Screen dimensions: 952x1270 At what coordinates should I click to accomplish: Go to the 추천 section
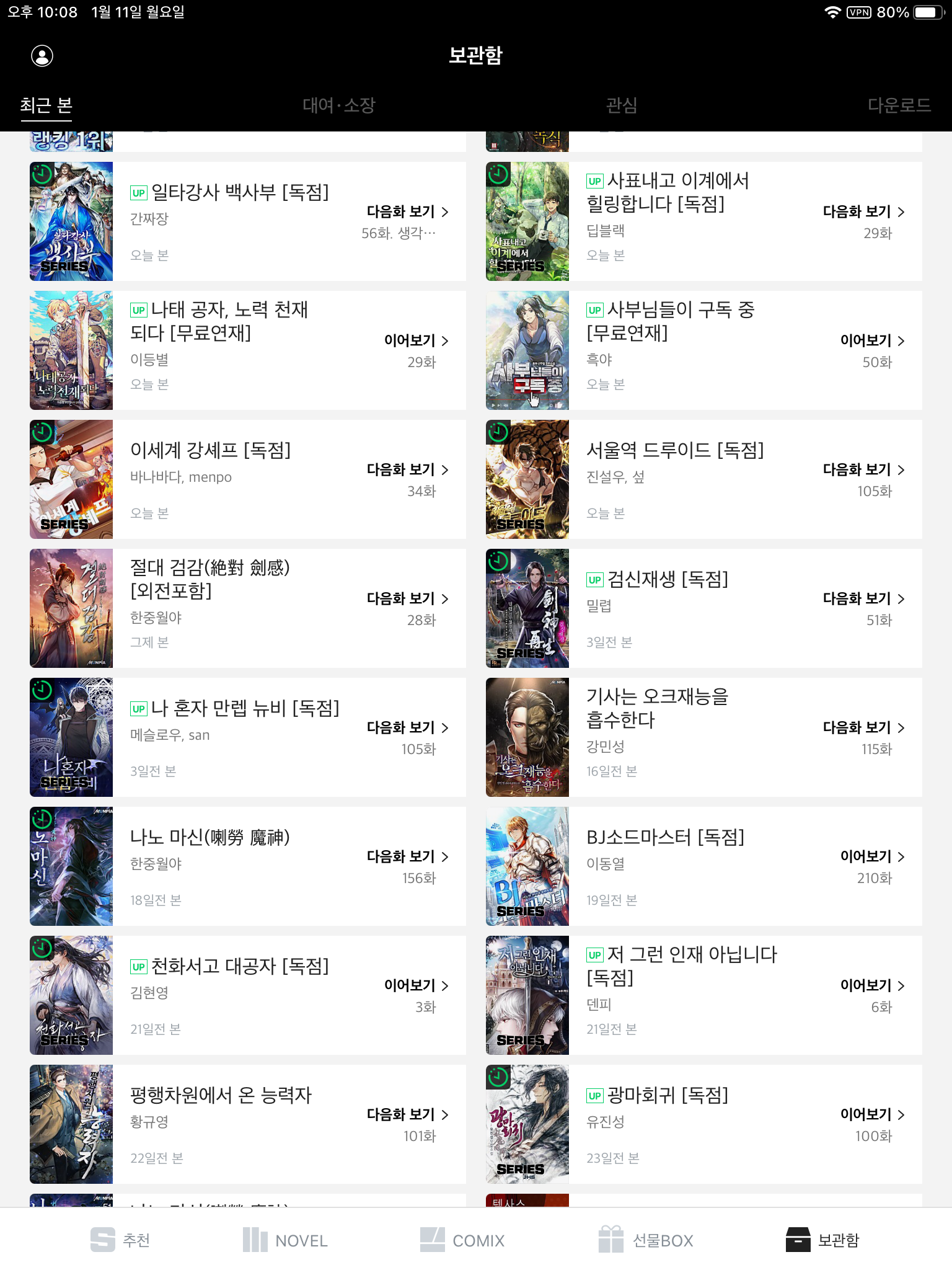tap(120, 1240)
